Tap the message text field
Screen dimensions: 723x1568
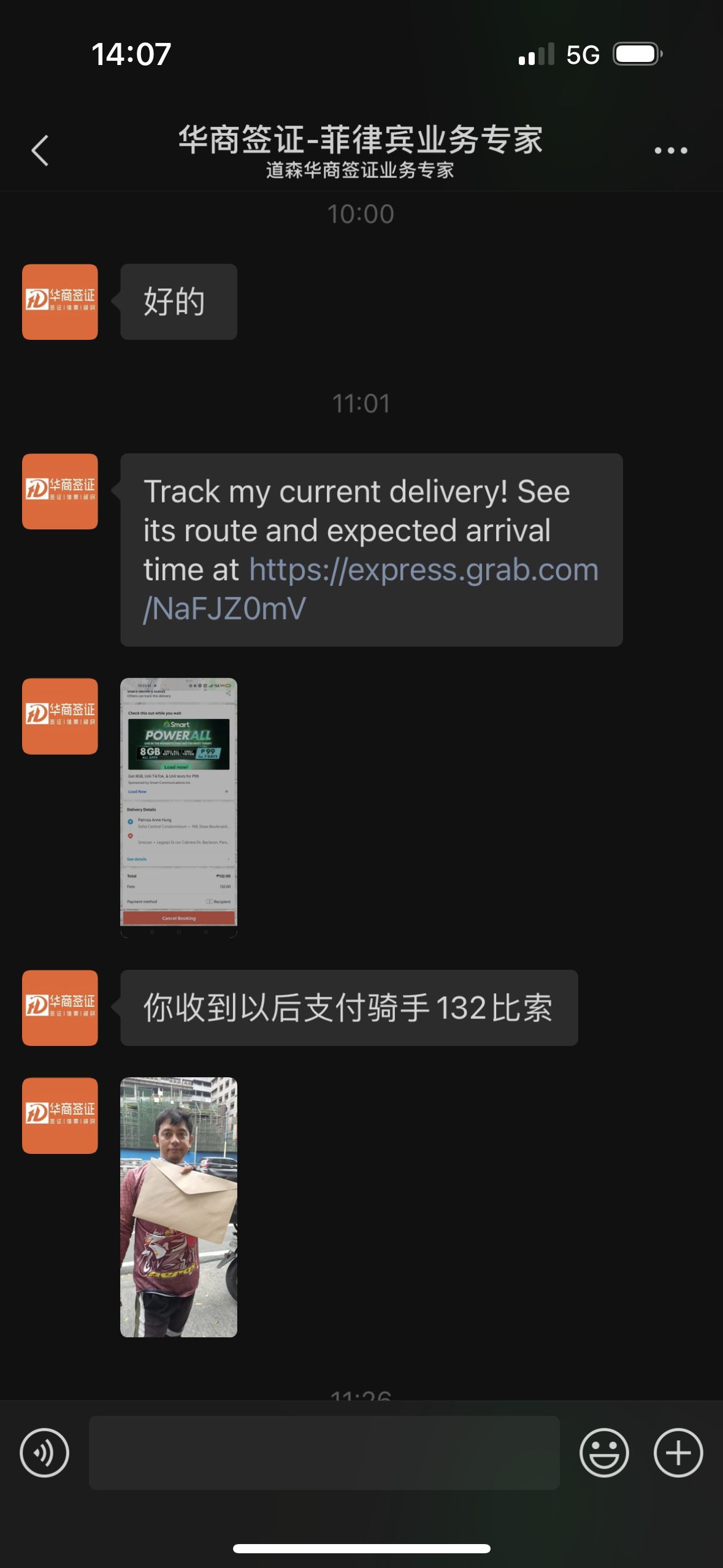click(324, 1452)
